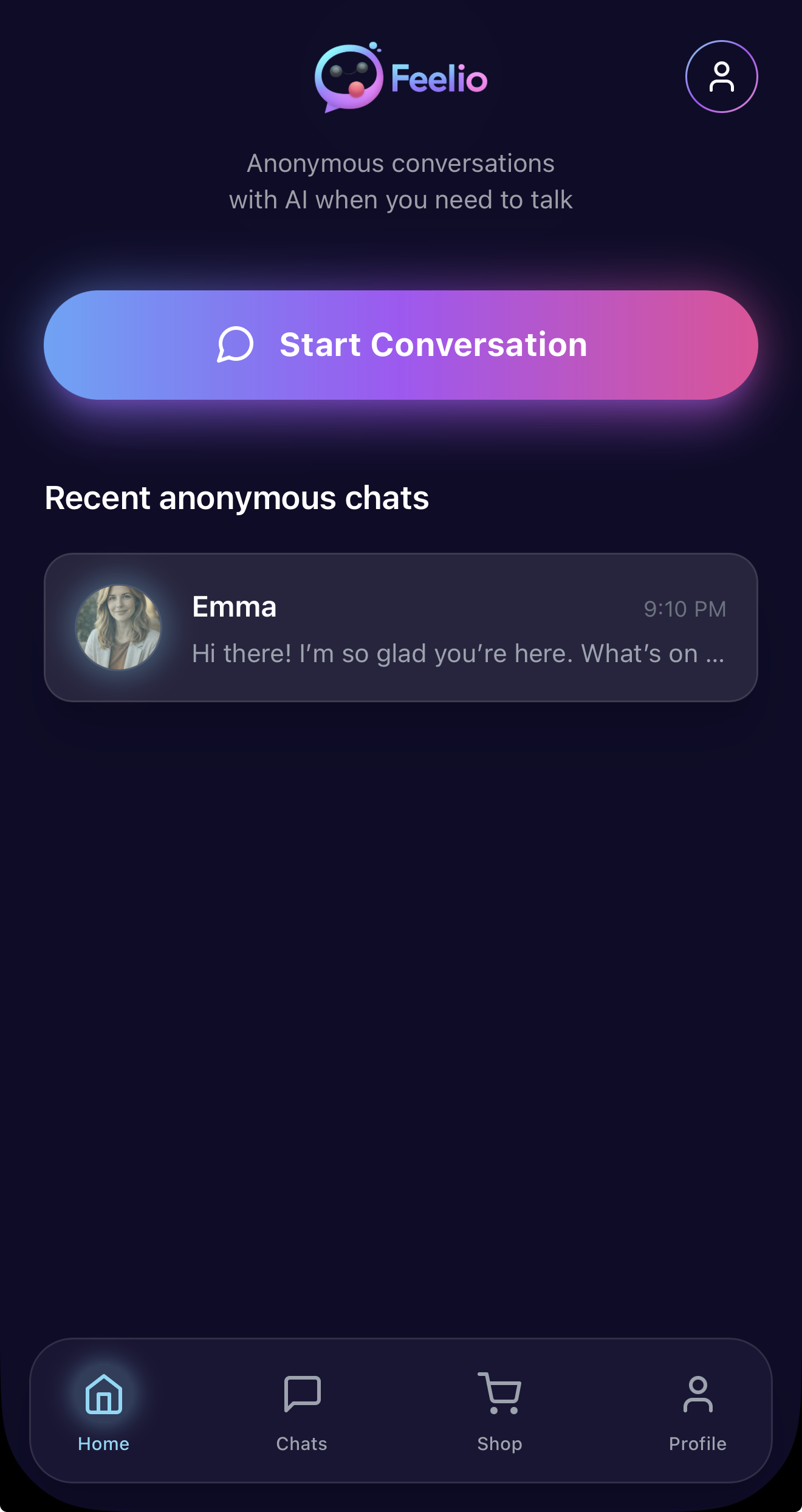Open the profile icon at top right
This screenshot has width=802, height=1512.
tap(722, 76)
